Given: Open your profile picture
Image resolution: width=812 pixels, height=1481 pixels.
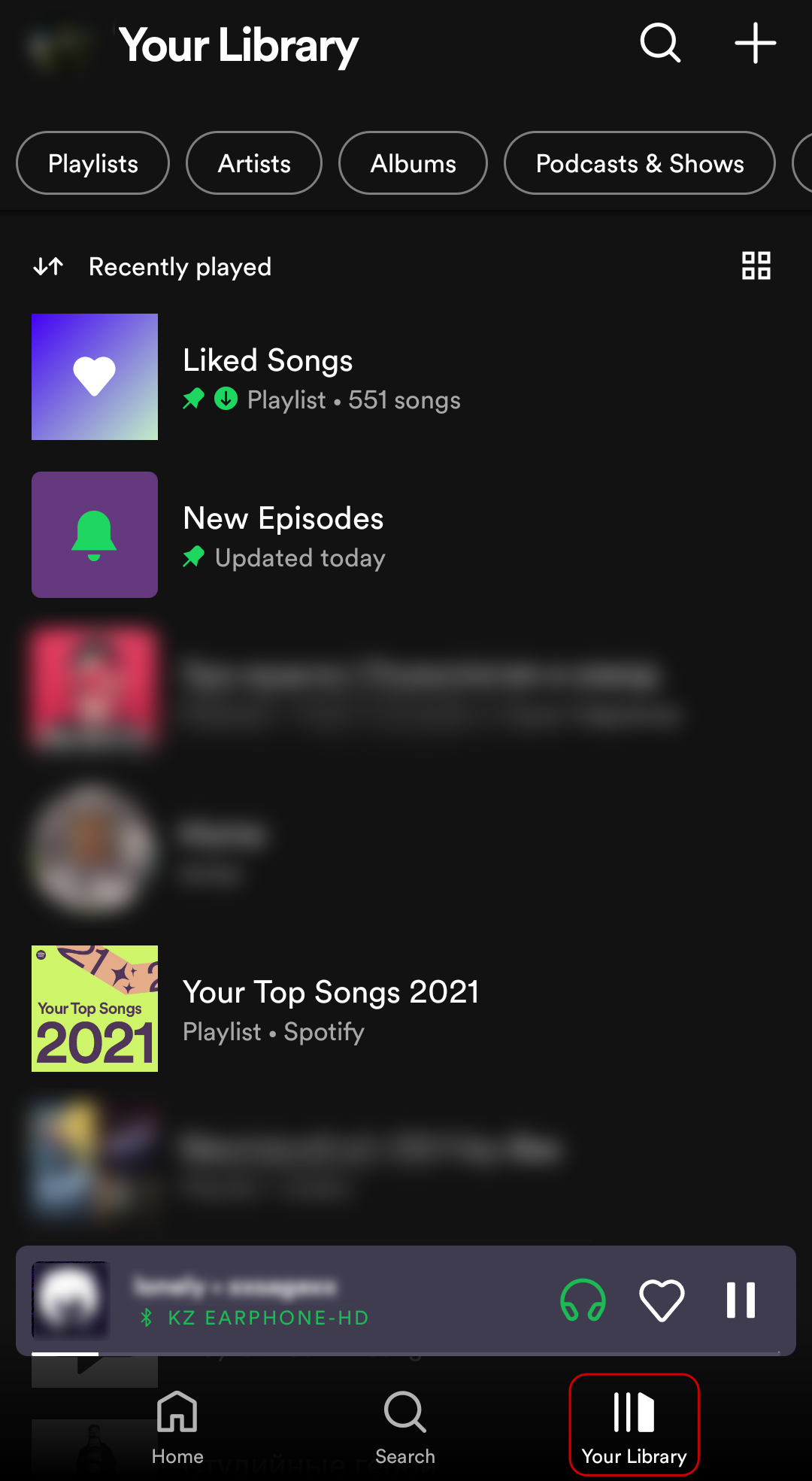Looking at the screenshot, I should [59, 47].
